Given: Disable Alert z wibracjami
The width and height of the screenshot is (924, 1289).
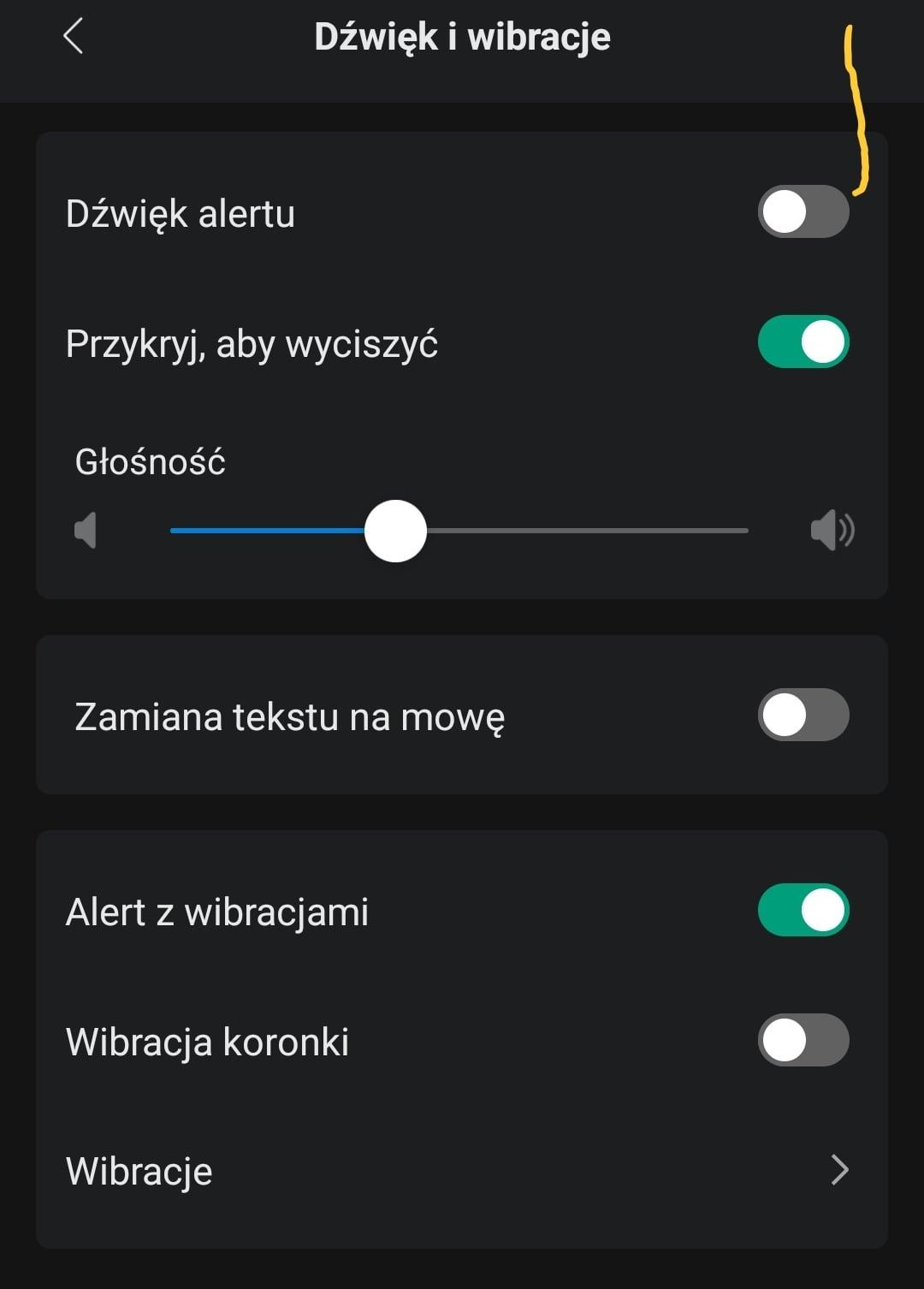Looking at the screenshot, I should (803, 910).
